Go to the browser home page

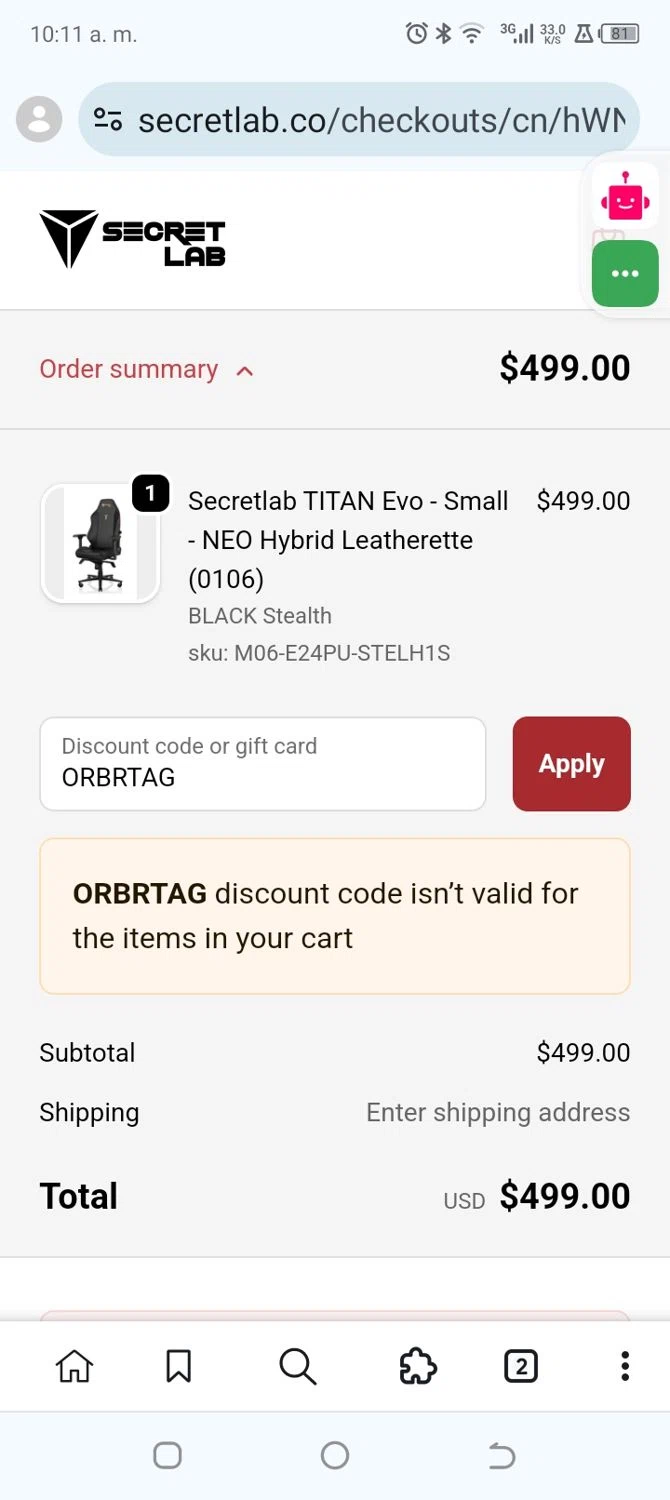(x=74, y=1366)
